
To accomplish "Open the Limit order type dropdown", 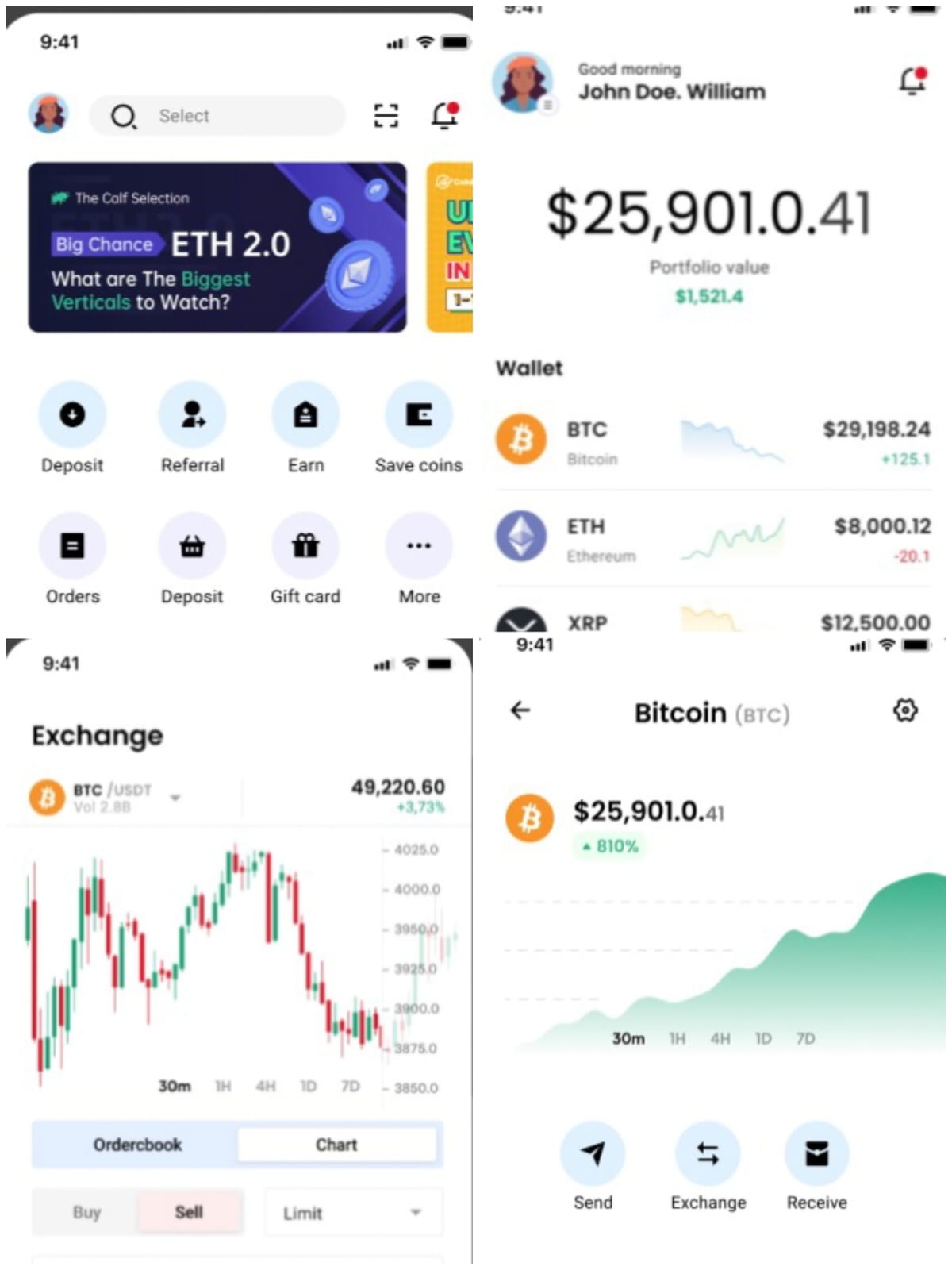I will point(351,1212).
